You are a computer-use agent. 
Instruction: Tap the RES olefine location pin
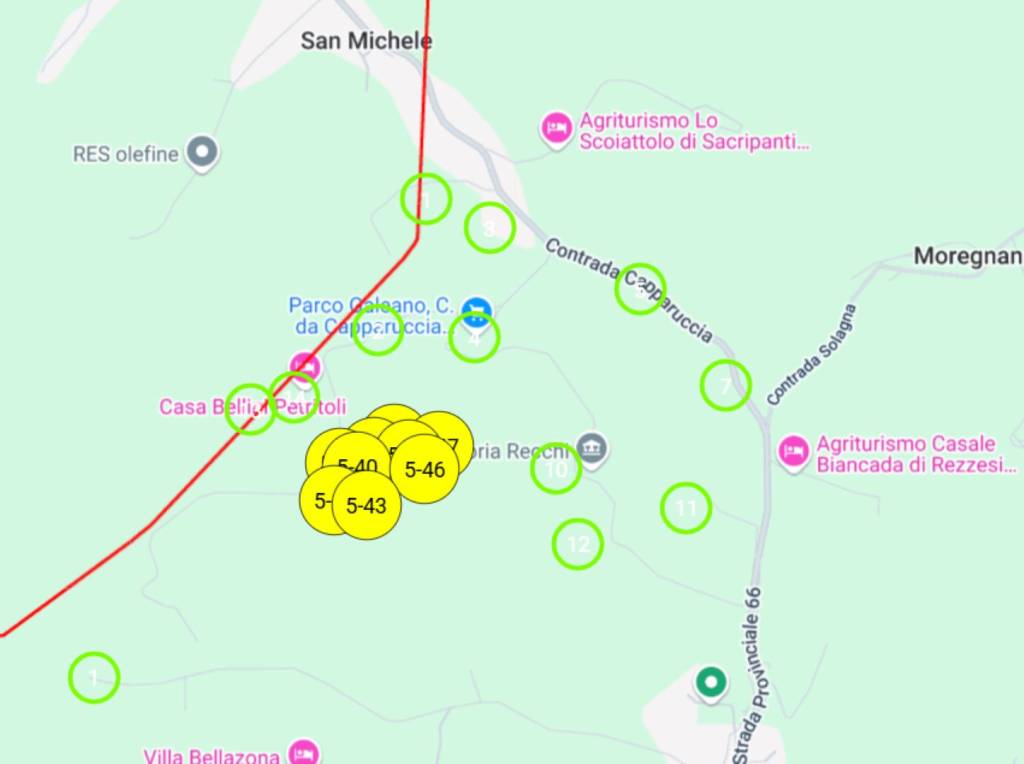204,152
